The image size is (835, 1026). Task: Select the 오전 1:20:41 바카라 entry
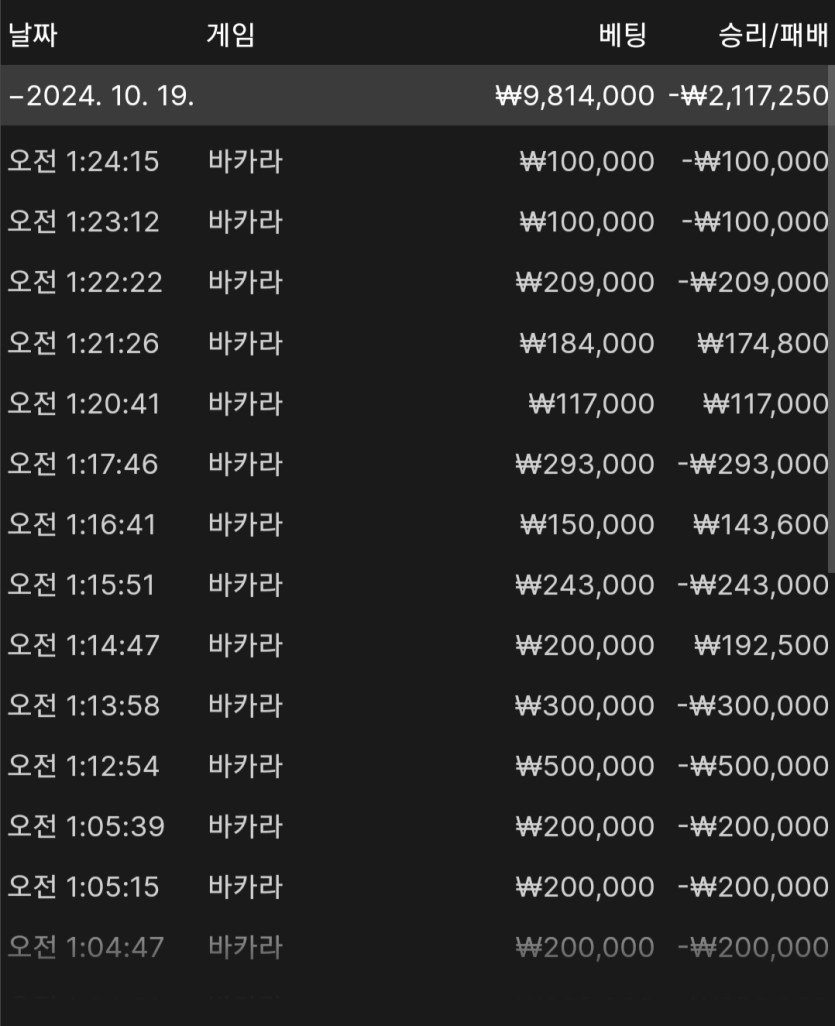(417, 404)
